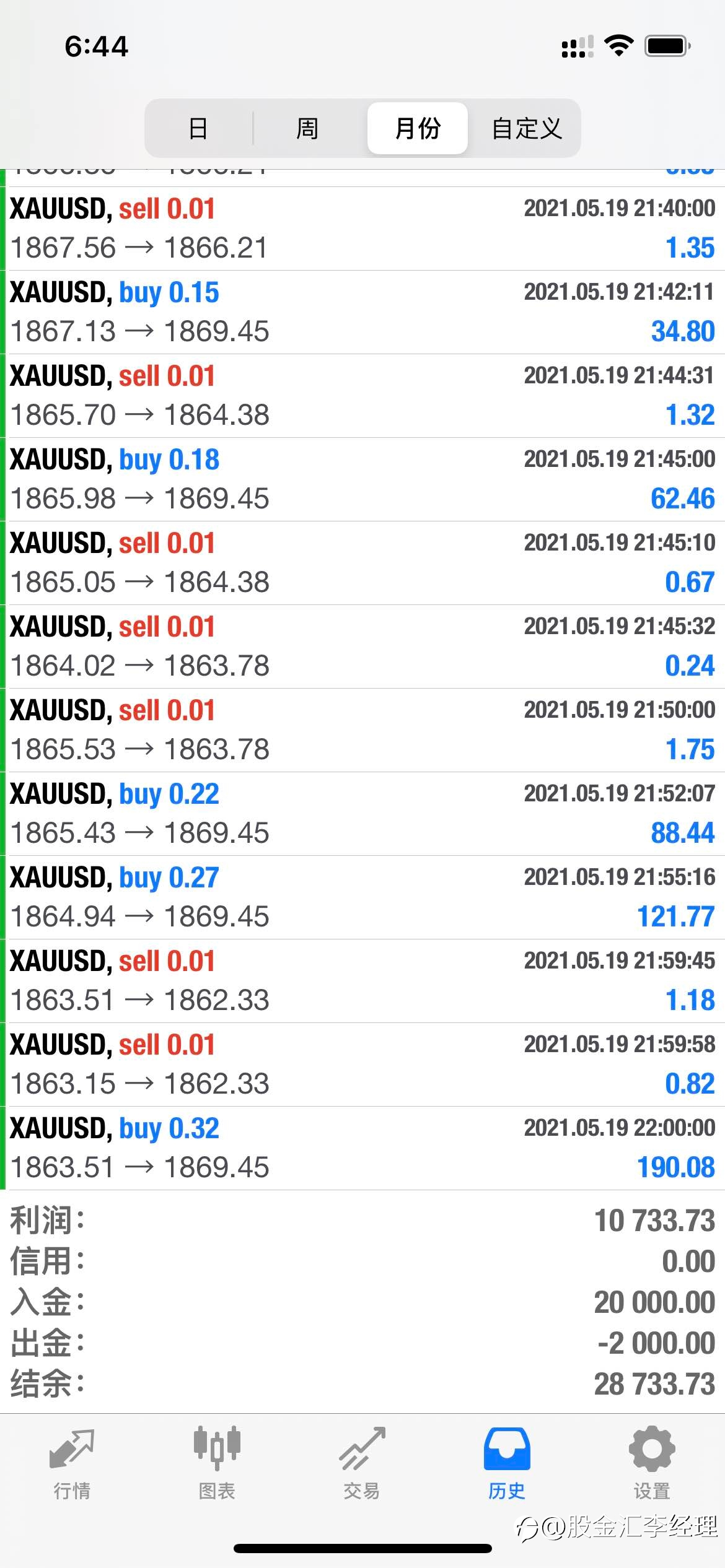Tap the 历史 history tab
Viewport: 725px width, 1568px height.
coord(507,1464)
